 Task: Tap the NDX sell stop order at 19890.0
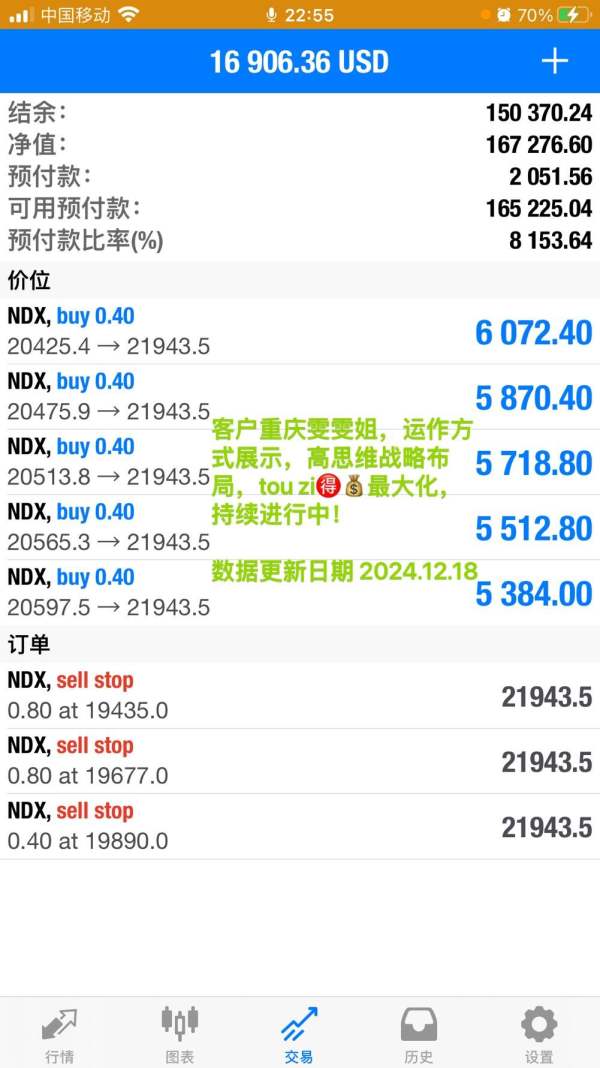pyautogui.click(x=300, y=826)
